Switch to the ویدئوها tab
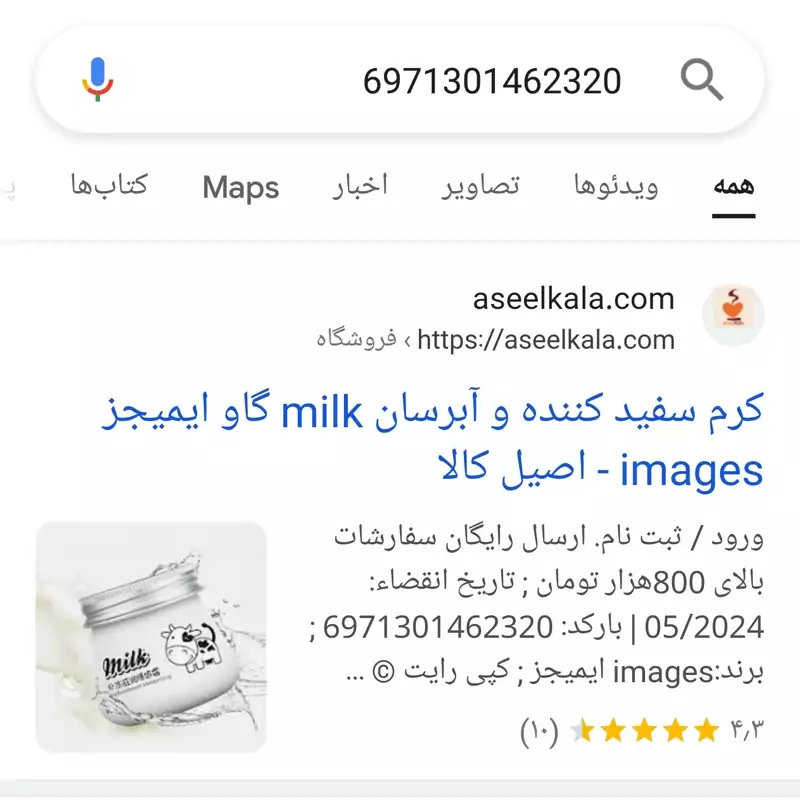This screenshot has height=800, width=800. pos(616,186)
